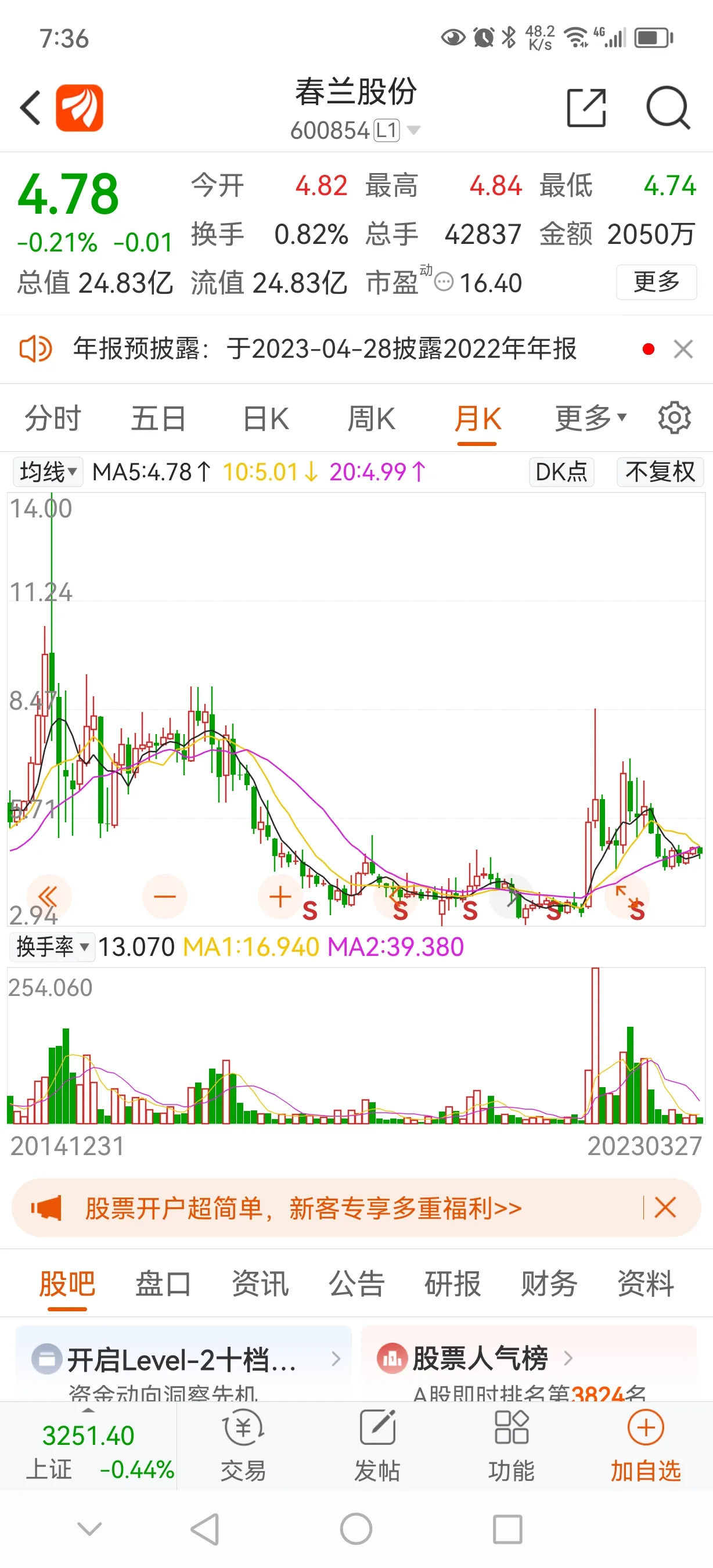Dismiss the annual report notice
Viewport: 713px width, 1568px height.
[x=683, y=350]
